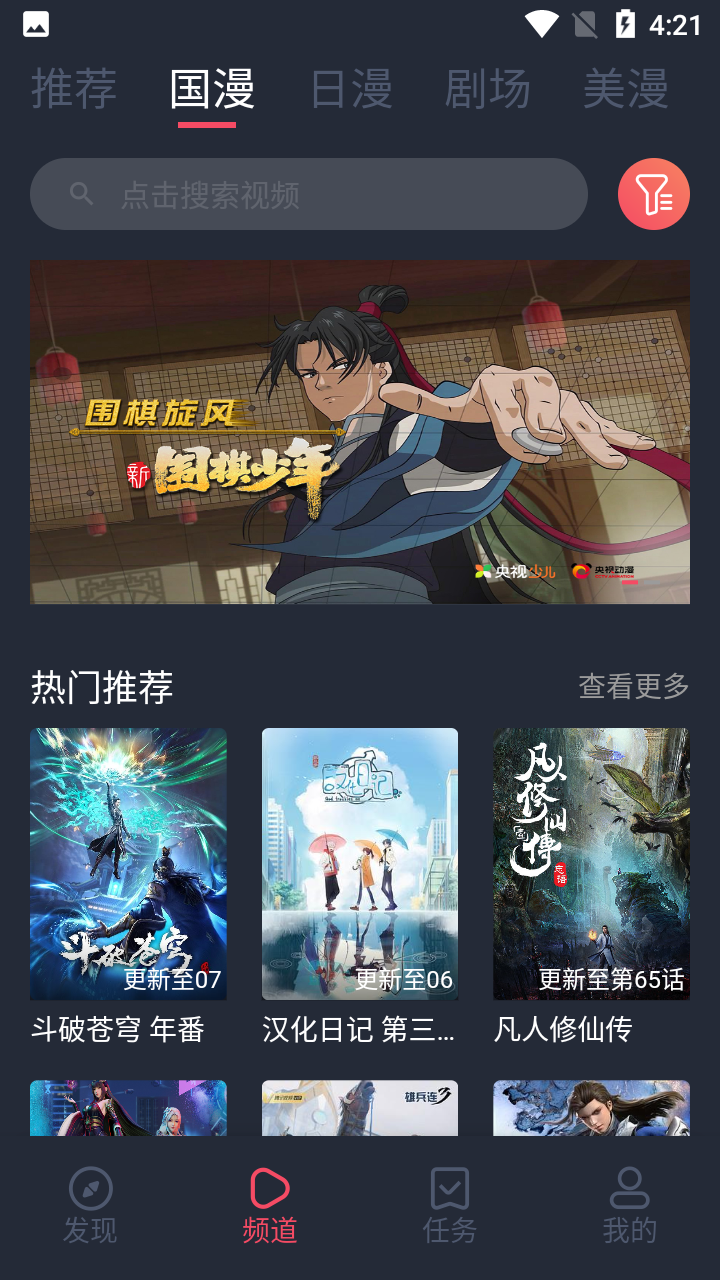
Task: Go to the 美漫 tab
Action: 625,90
